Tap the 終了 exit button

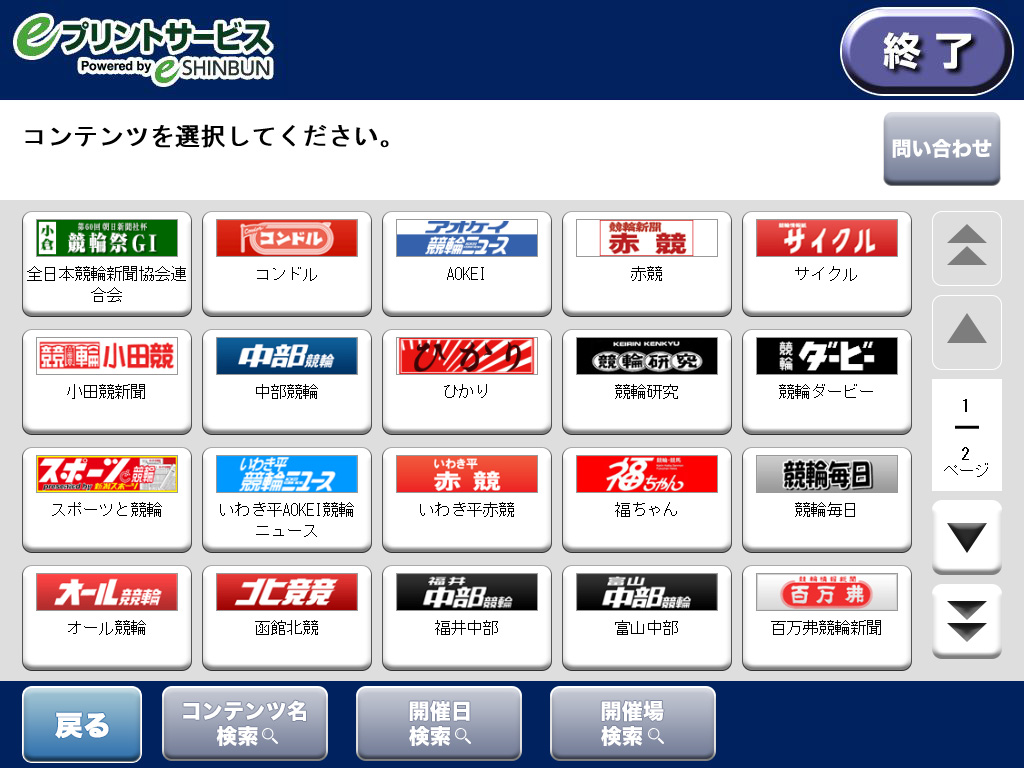[x=926, y=51]
